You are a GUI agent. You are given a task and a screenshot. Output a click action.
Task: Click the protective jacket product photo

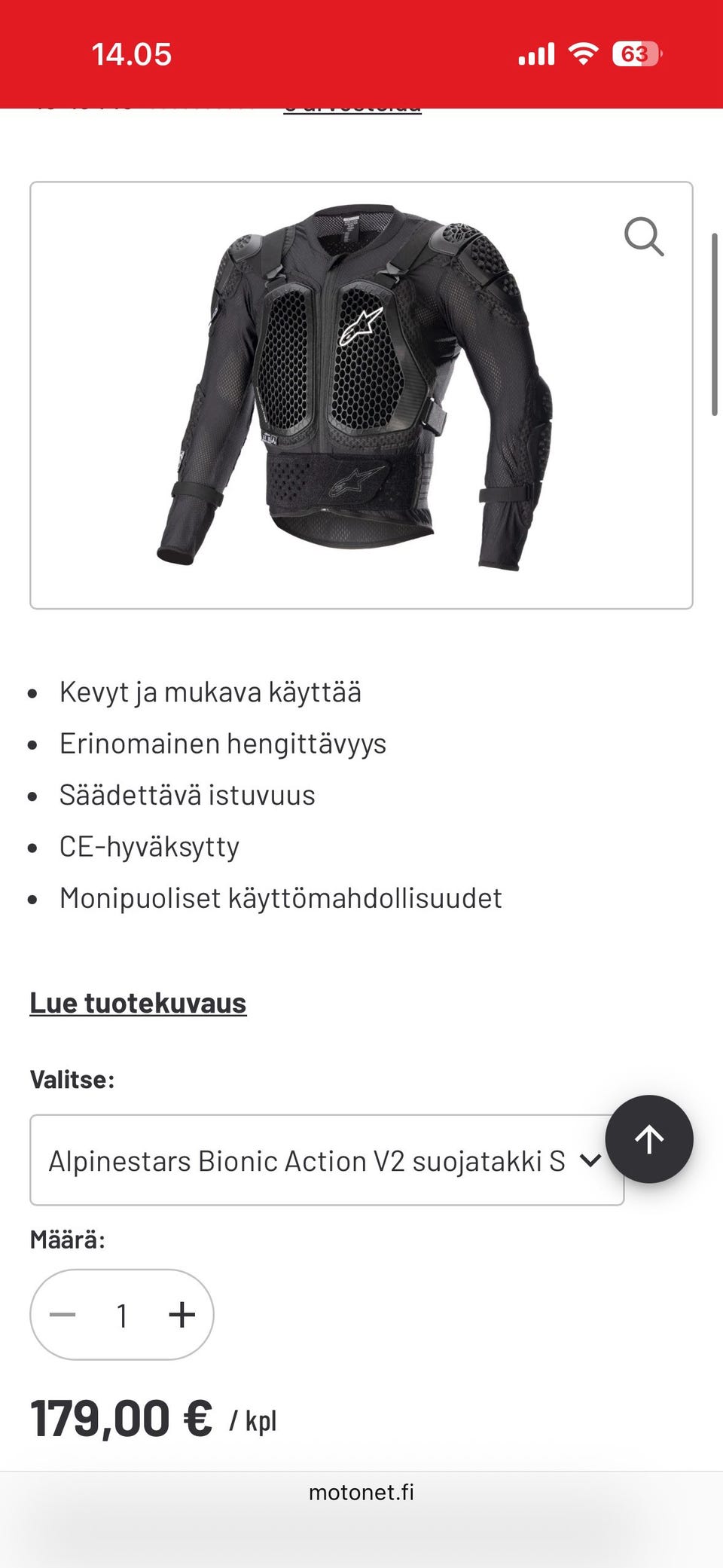tap(361, 392)
